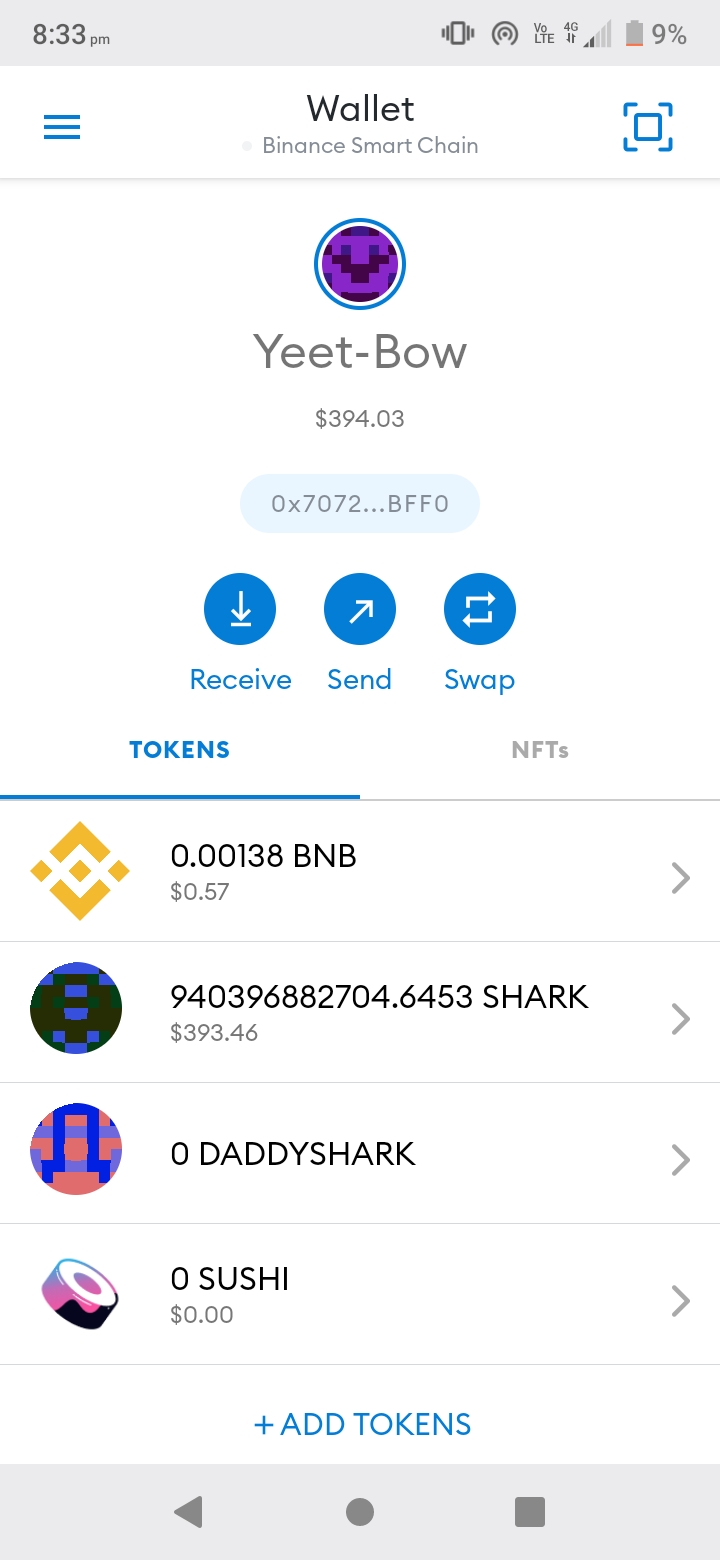Copy the 0x7072...BFF0 wallet address

[360, 504]
